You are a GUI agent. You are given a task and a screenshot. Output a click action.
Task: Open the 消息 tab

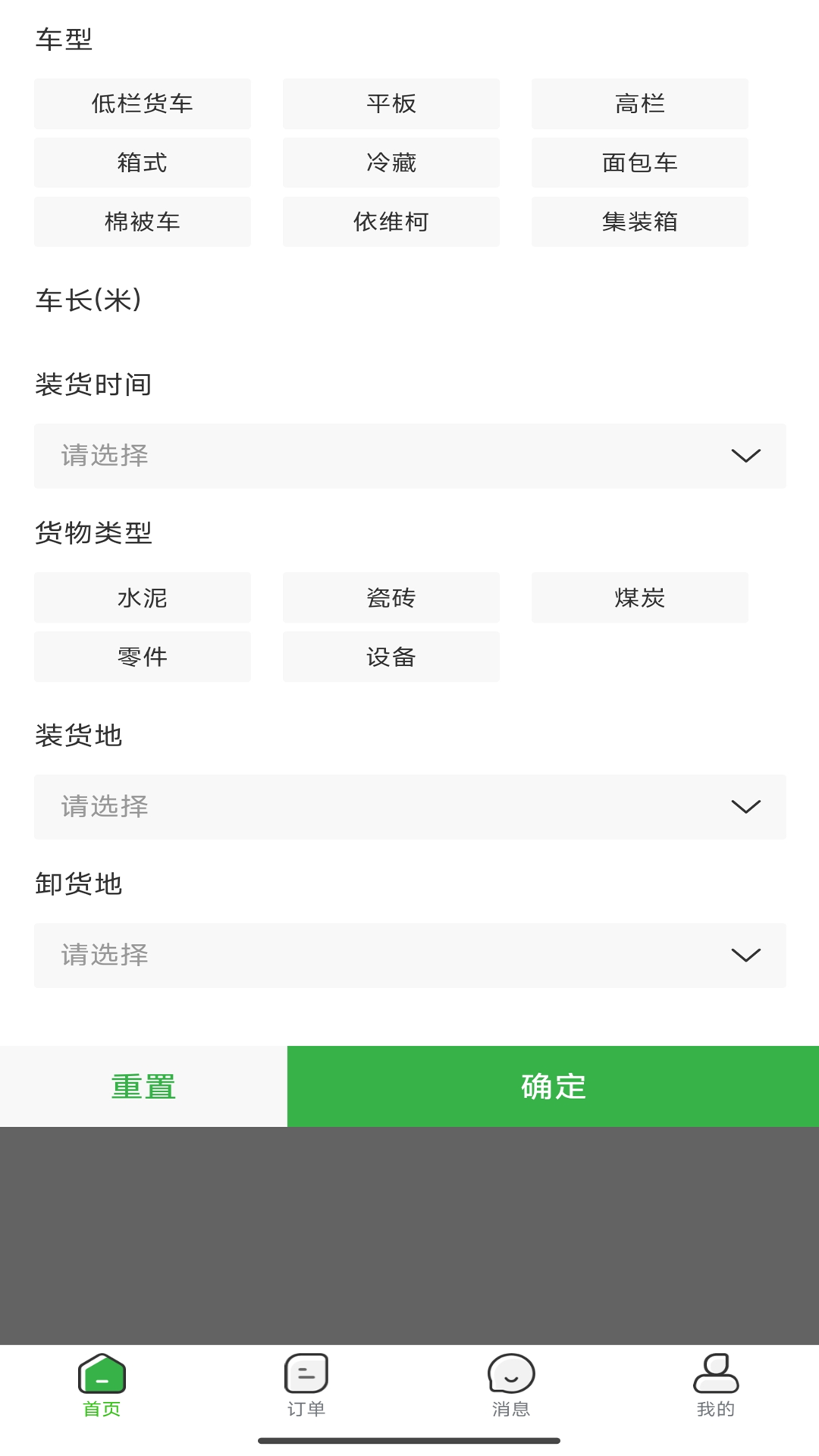511,1385
